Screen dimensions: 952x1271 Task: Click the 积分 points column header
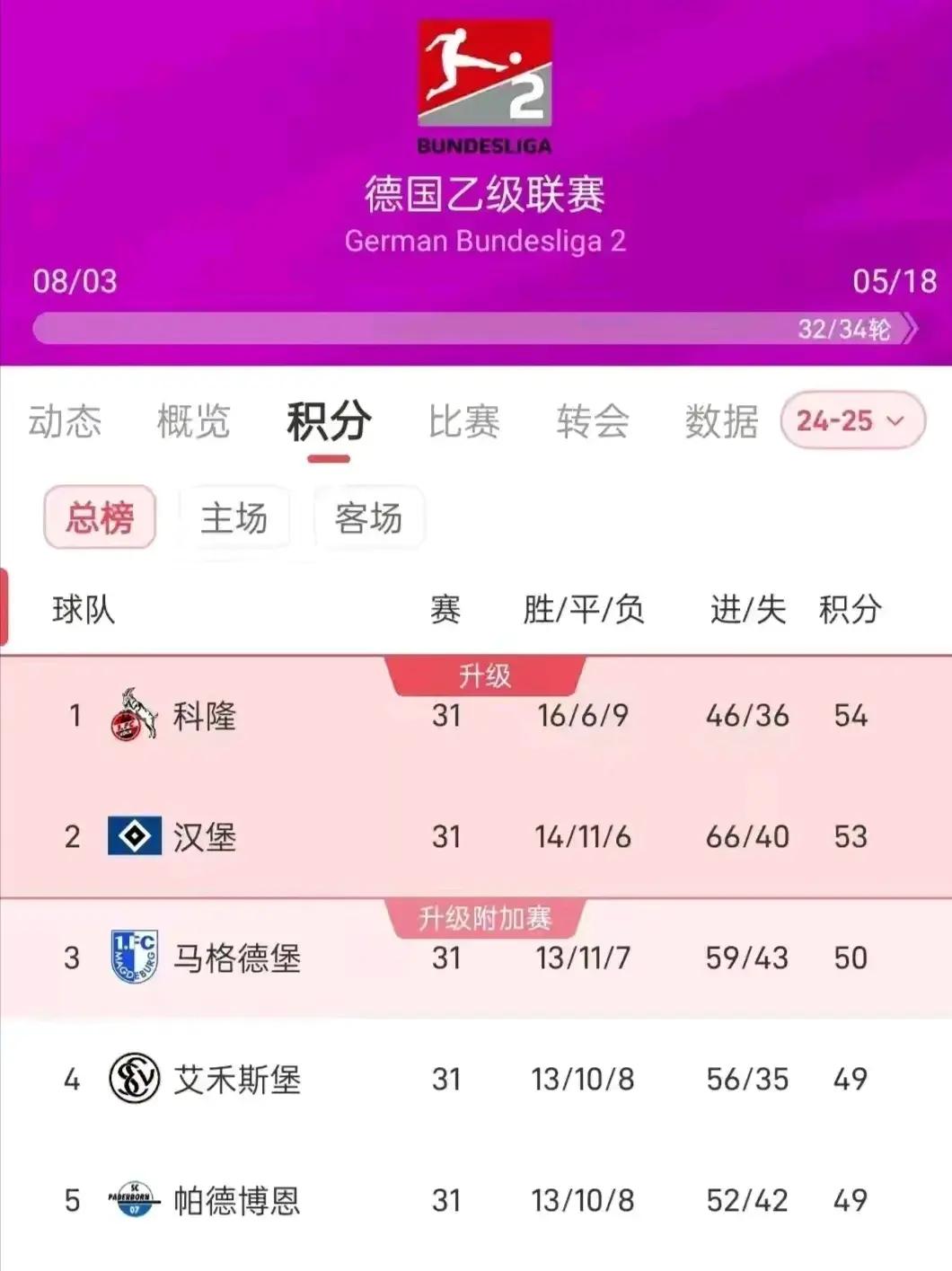850,609
